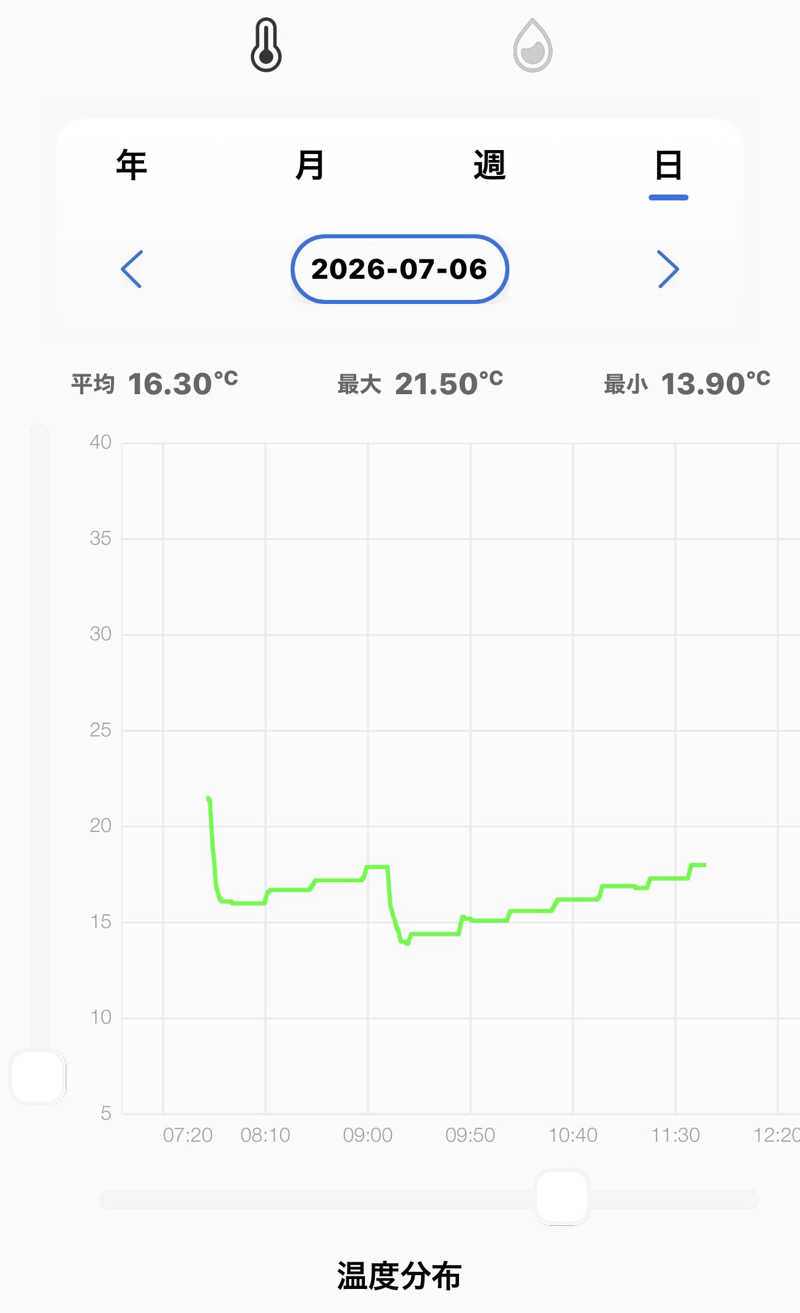Open the 2026-07-06 date picker
The height and width of the screenshot is (1313, 800).
[400, 269]
